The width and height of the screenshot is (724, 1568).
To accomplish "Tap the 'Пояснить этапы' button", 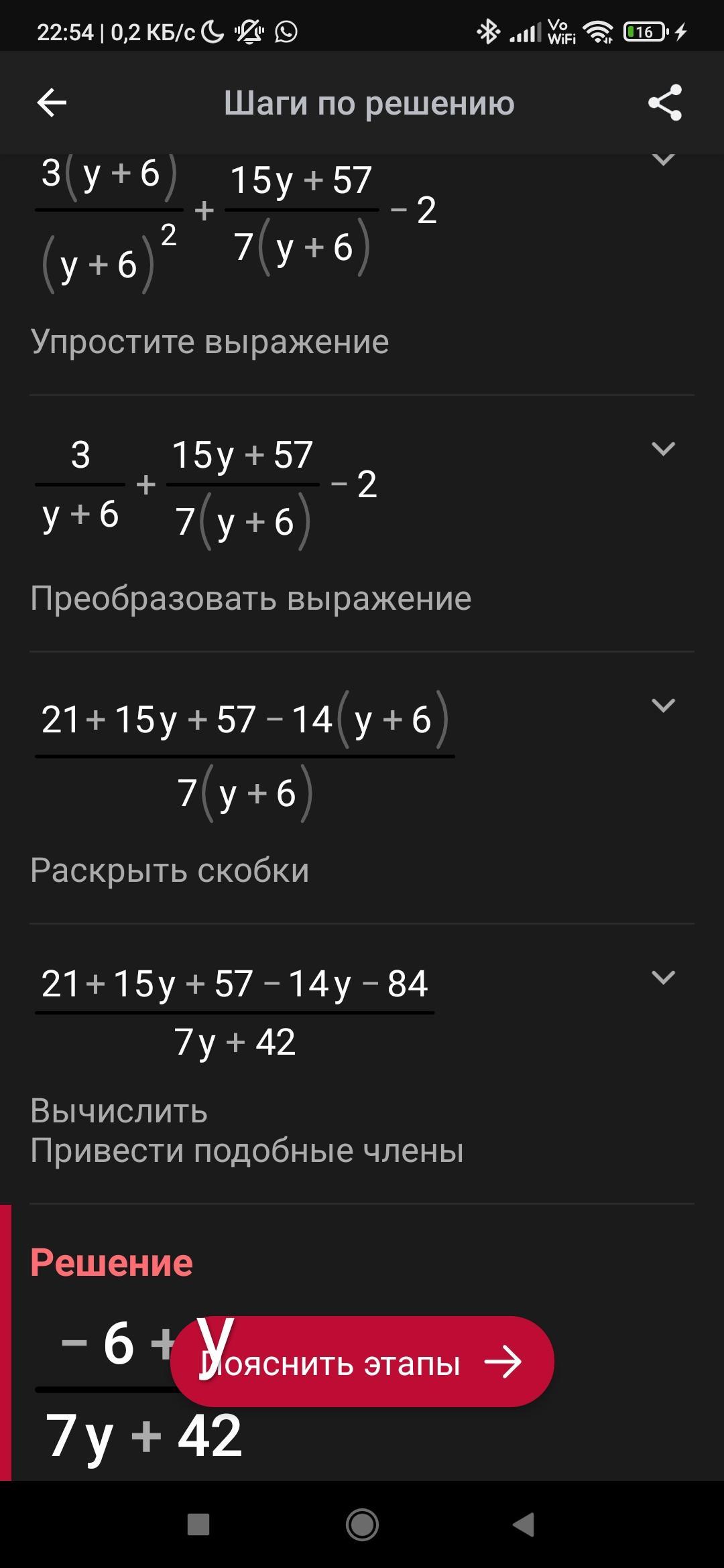I will click(362, 1362).
